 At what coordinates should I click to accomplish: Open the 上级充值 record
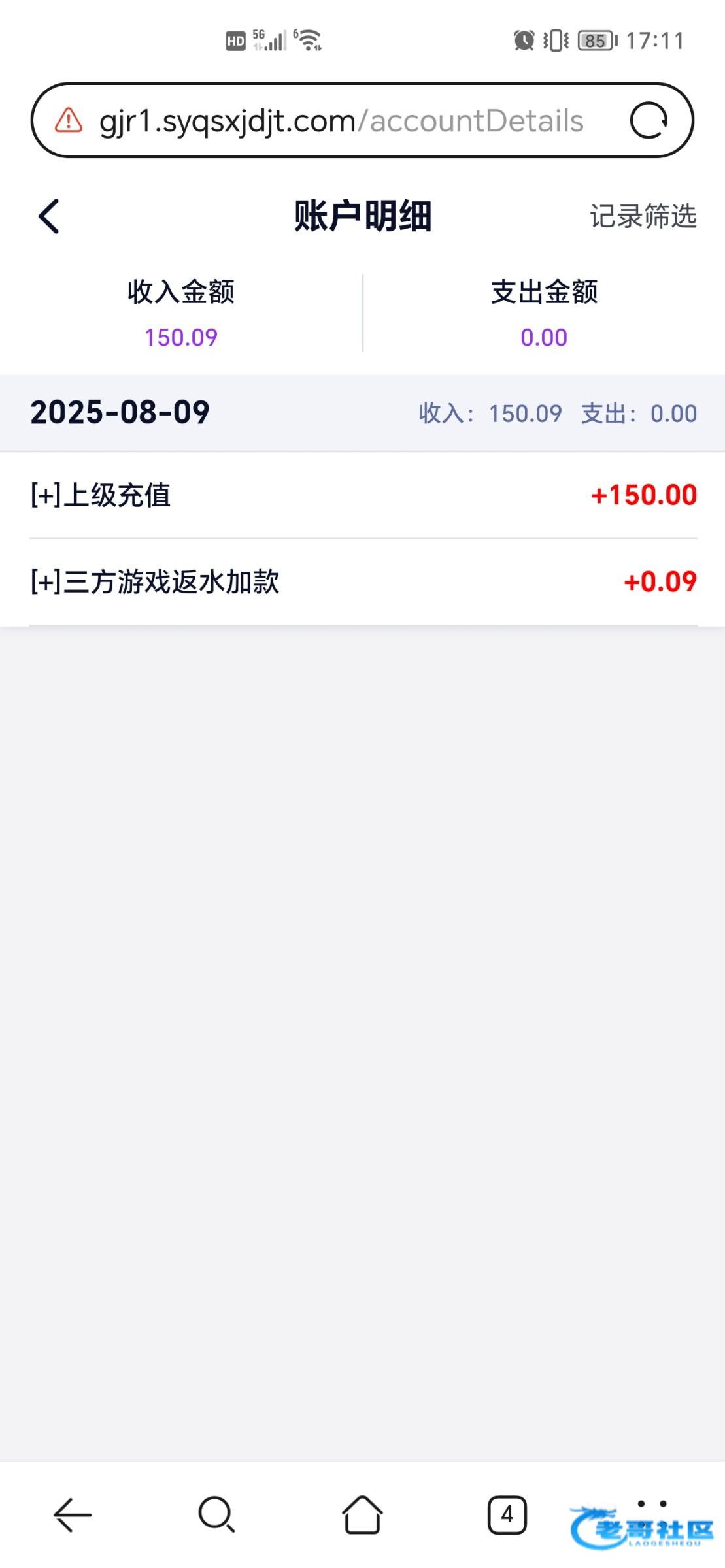(x=363, y=495)
